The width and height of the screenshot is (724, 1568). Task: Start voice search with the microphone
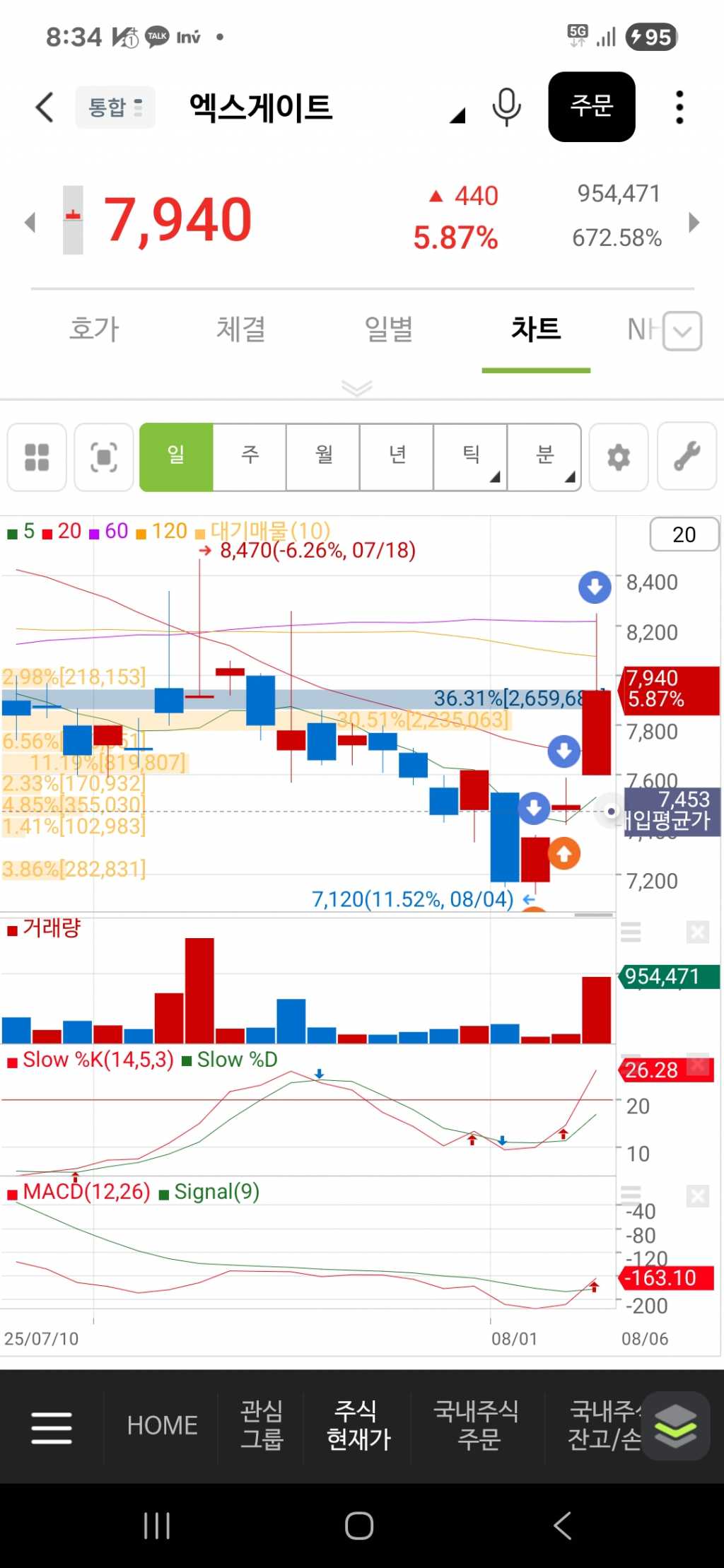(506, 107)
